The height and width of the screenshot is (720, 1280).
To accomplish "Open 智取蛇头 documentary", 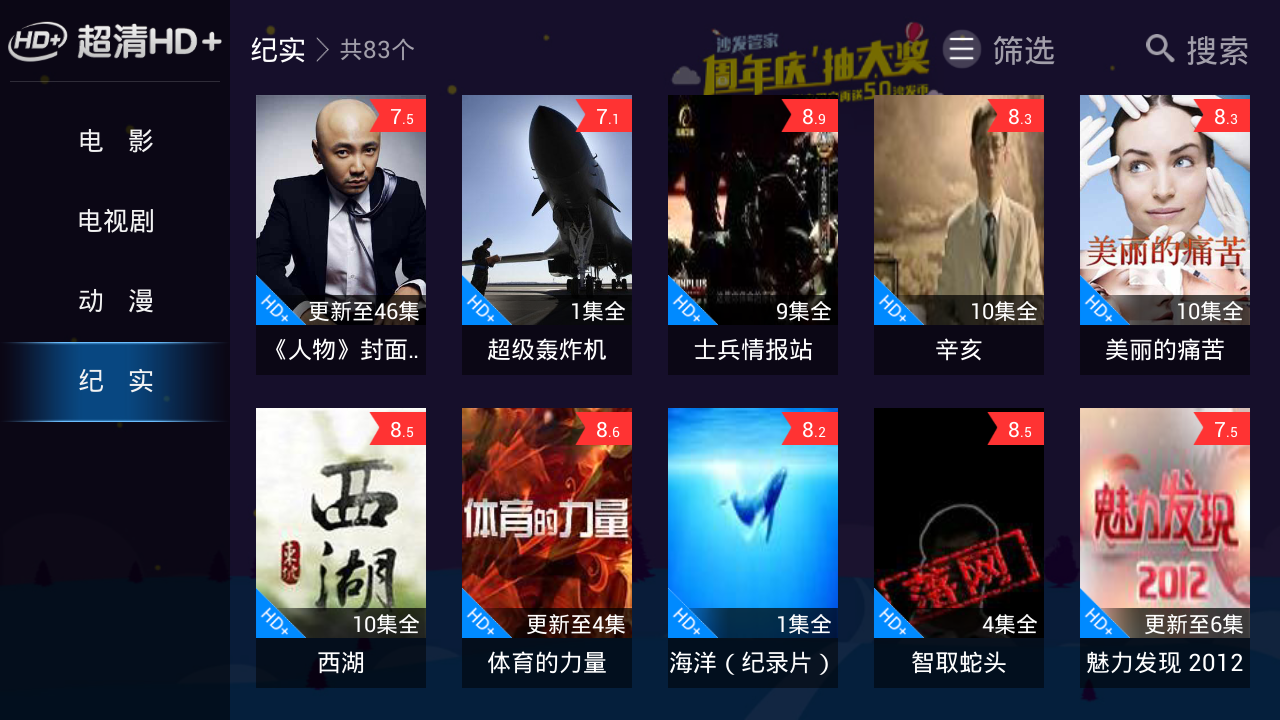I will (x=959, y=547).
